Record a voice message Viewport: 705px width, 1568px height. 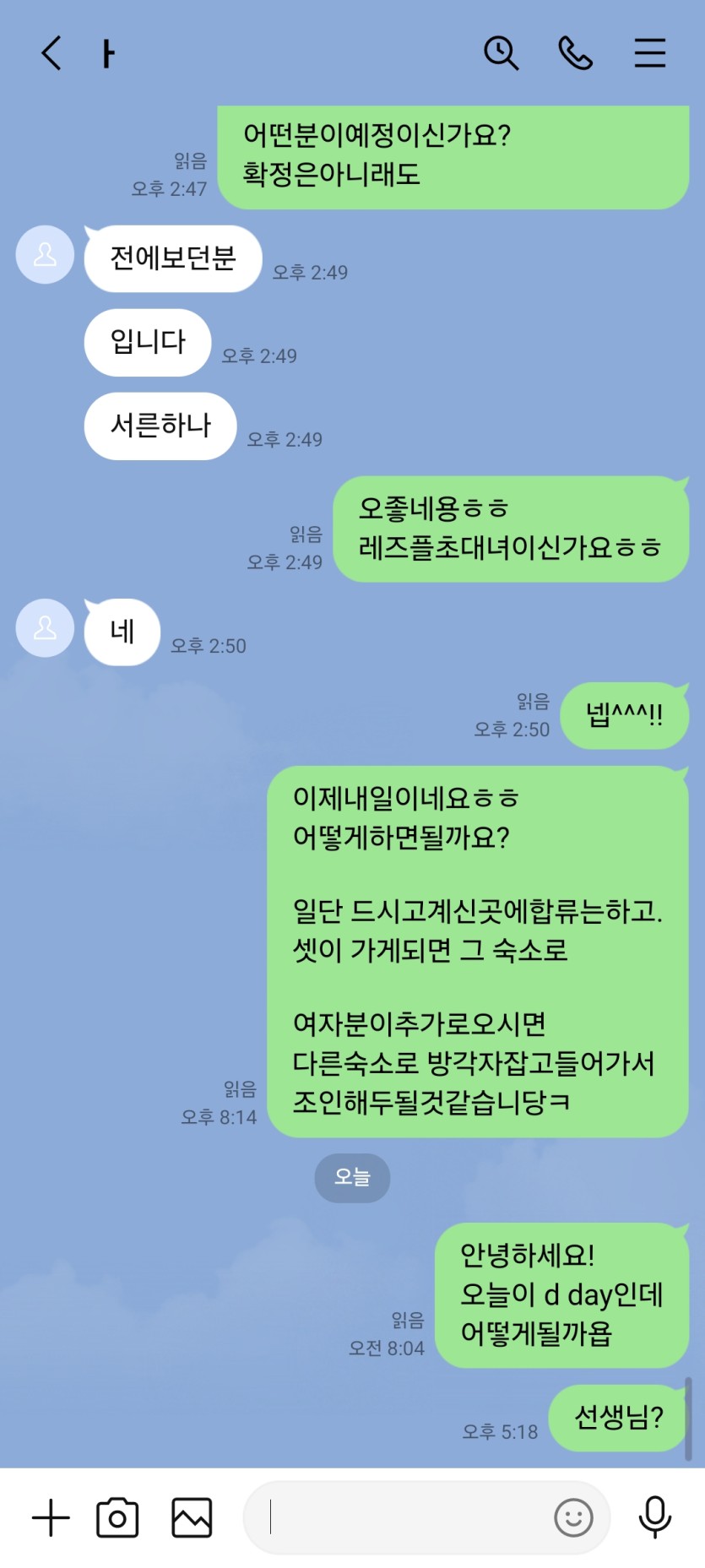pyautogui.click(x=654, y=1517)
